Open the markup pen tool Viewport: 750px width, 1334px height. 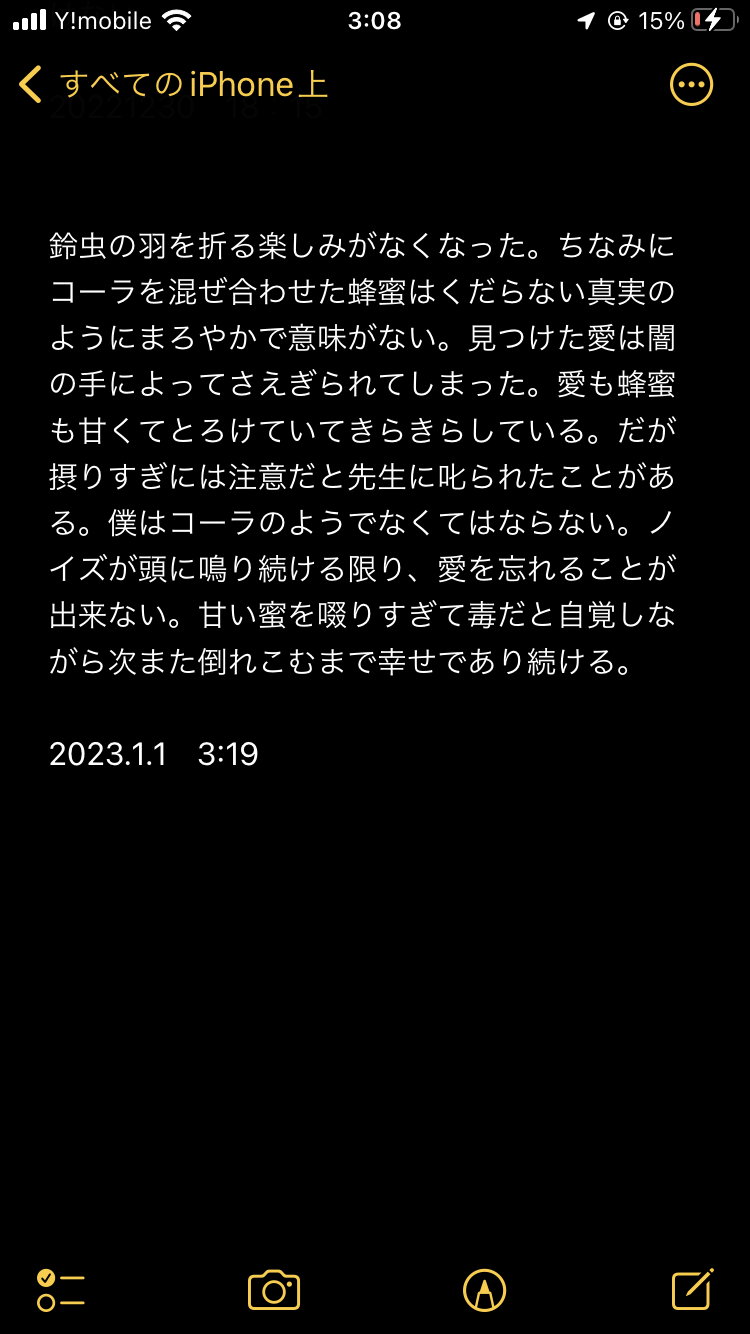pyautogui.click(x=484, y=1289)
